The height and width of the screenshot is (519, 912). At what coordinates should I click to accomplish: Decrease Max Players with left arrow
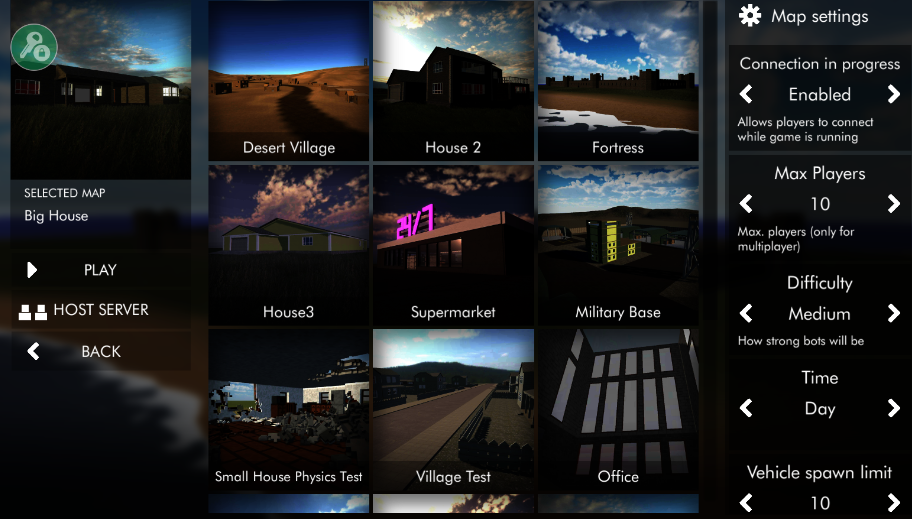(746, 204)
